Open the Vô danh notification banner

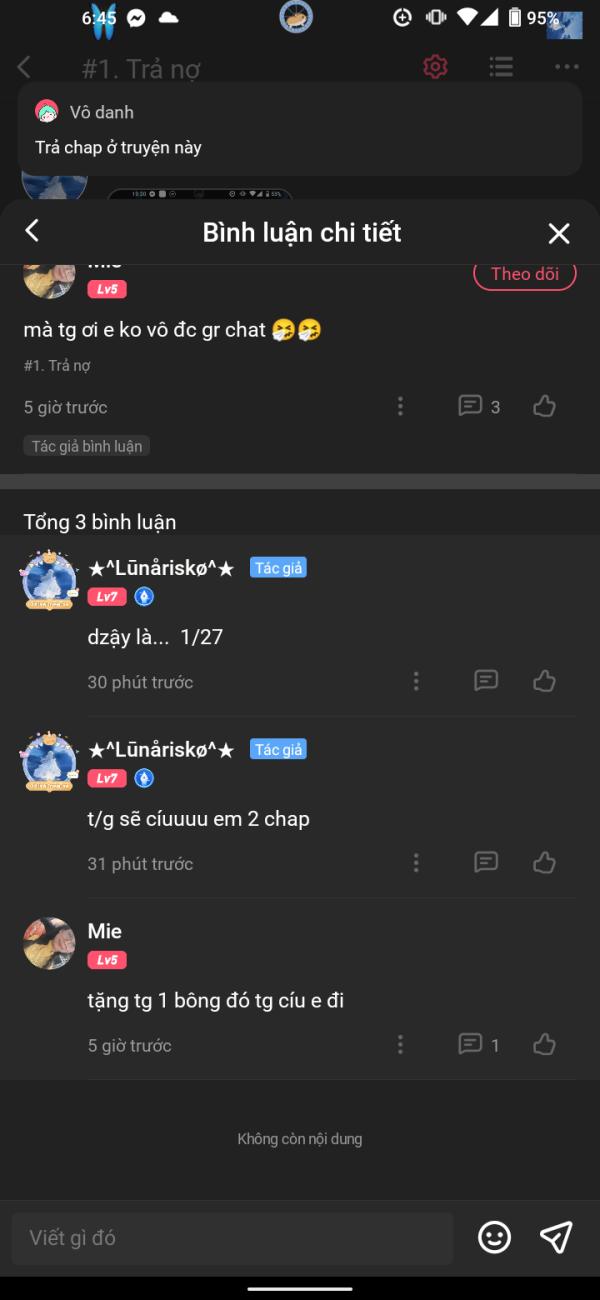pyautogui.click(x=300, y=130)
